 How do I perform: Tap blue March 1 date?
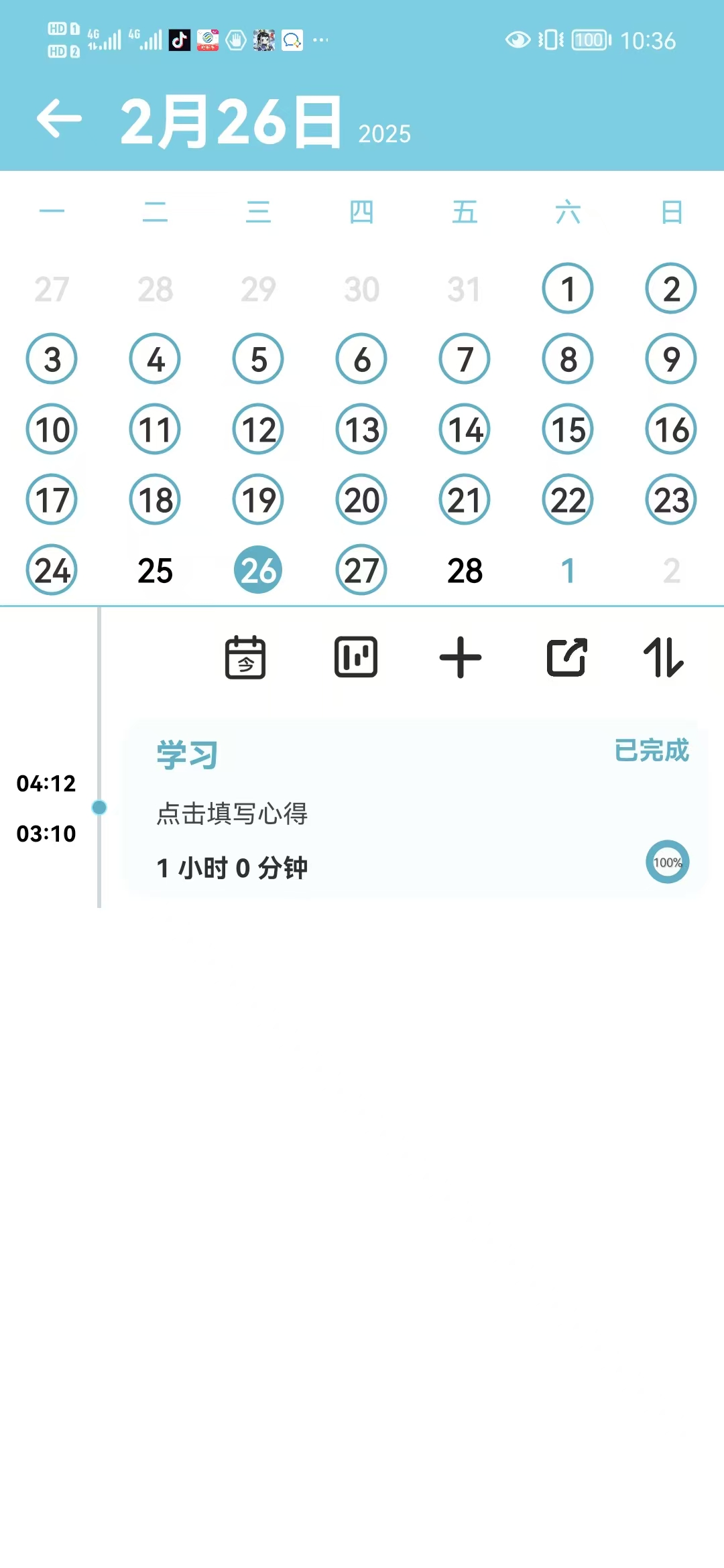click(x=568, y=571)
